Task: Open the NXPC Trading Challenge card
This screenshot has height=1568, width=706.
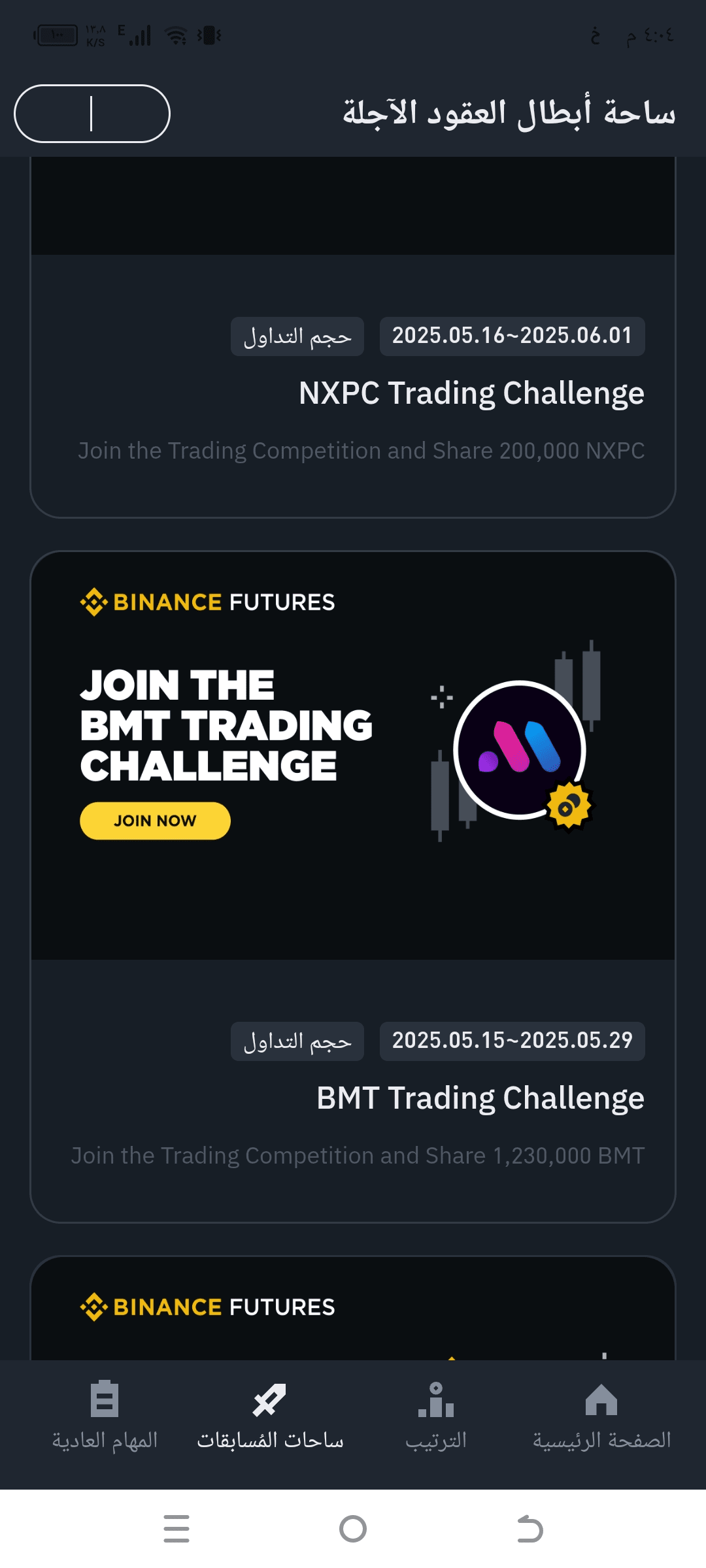Action: (x=471, y=393)
